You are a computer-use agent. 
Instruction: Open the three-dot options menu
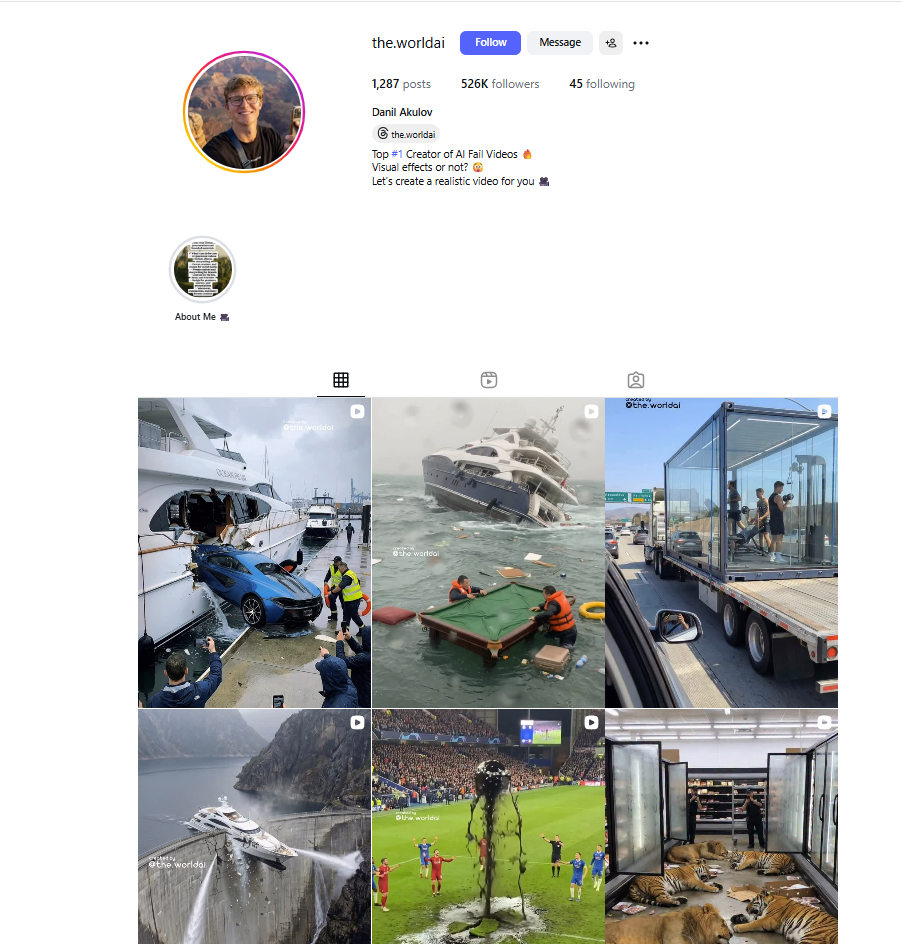(x=641, y=43)
